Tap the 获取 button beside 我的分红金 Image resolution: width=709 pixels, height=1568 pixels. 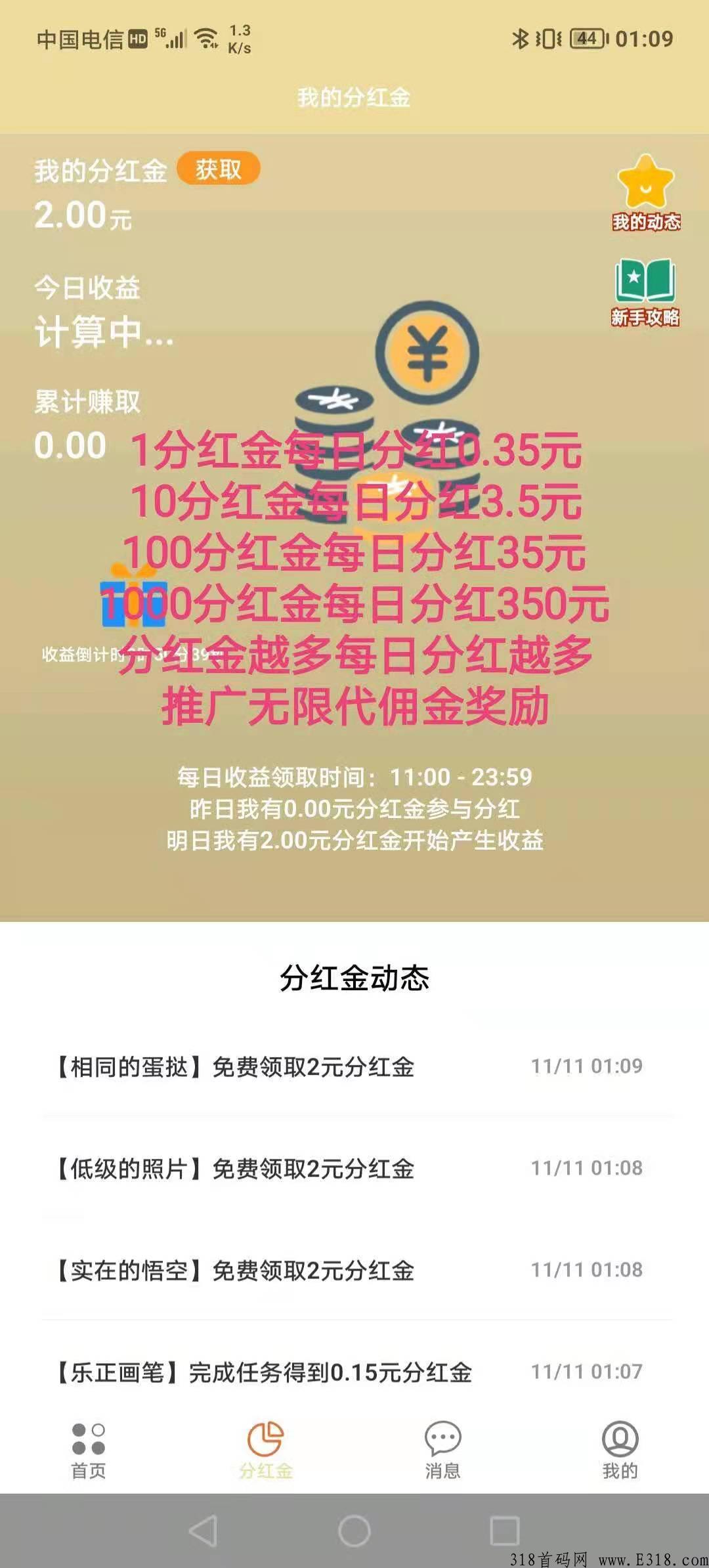[x=218, y=169]
